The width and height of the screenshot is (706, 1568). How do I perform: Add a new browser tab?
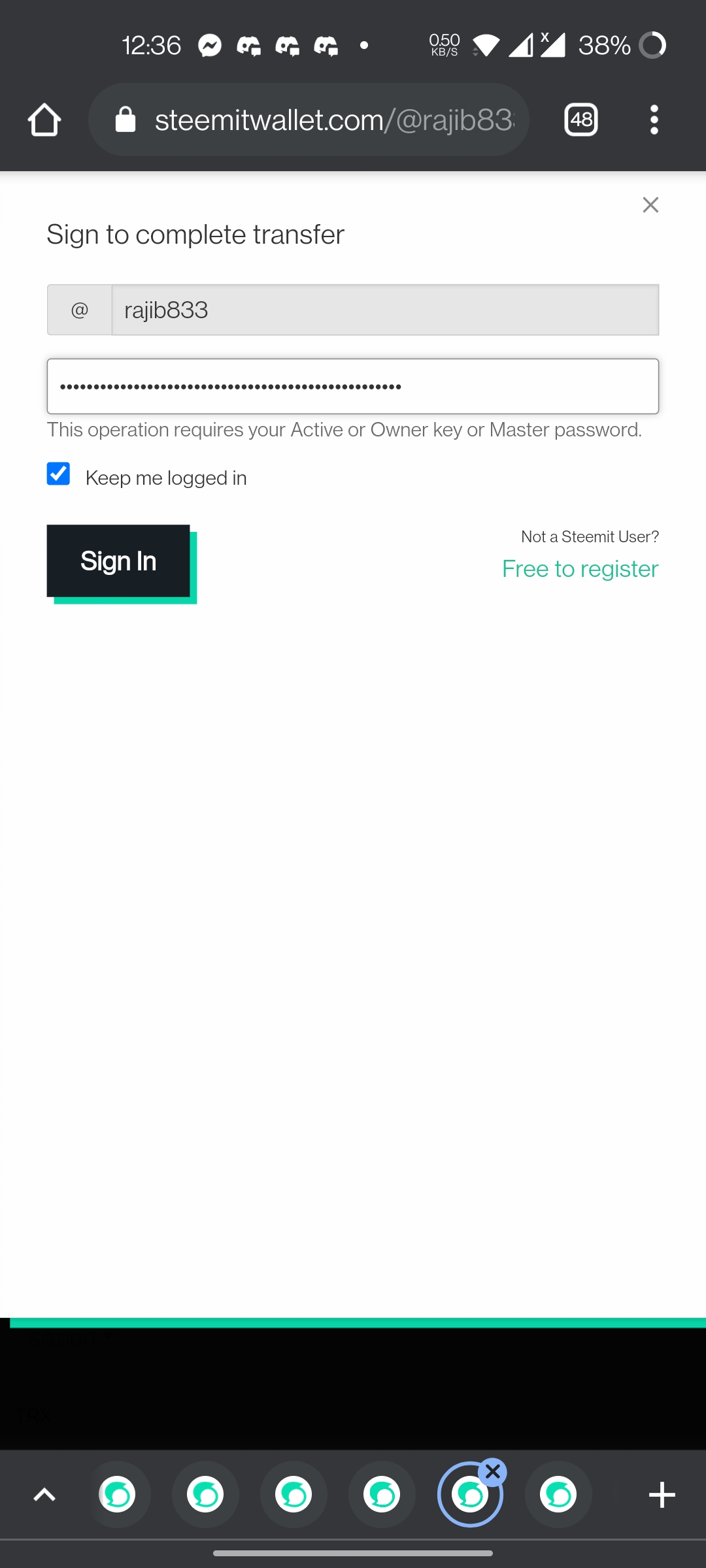(662, 1495)
